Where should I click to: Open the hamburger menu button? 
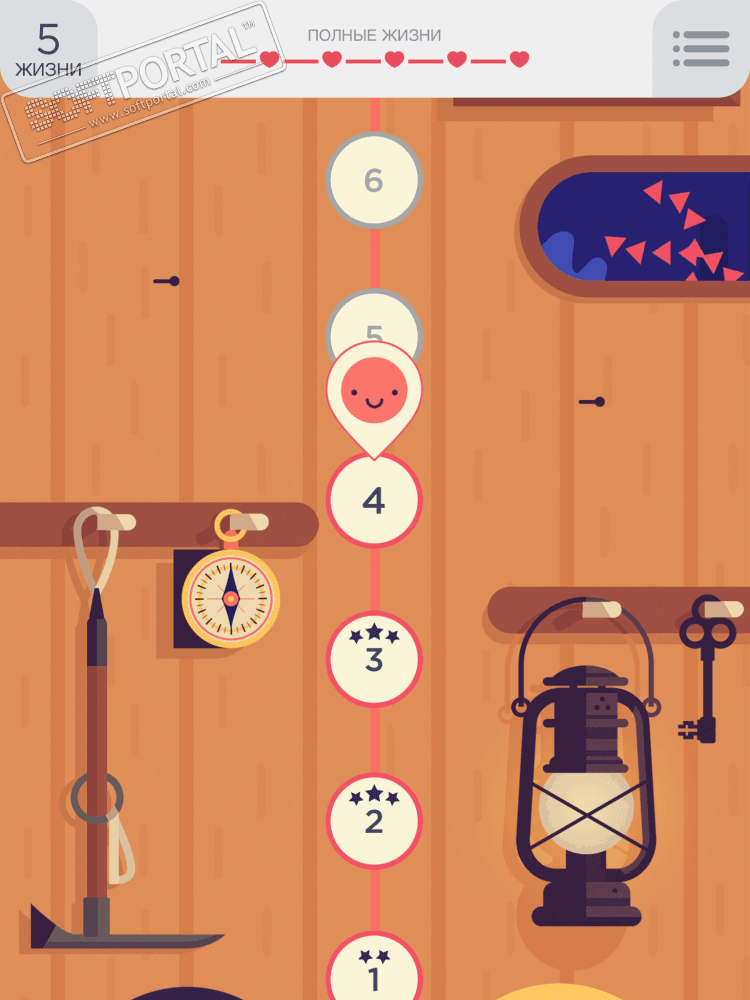(x=700, y=48)
